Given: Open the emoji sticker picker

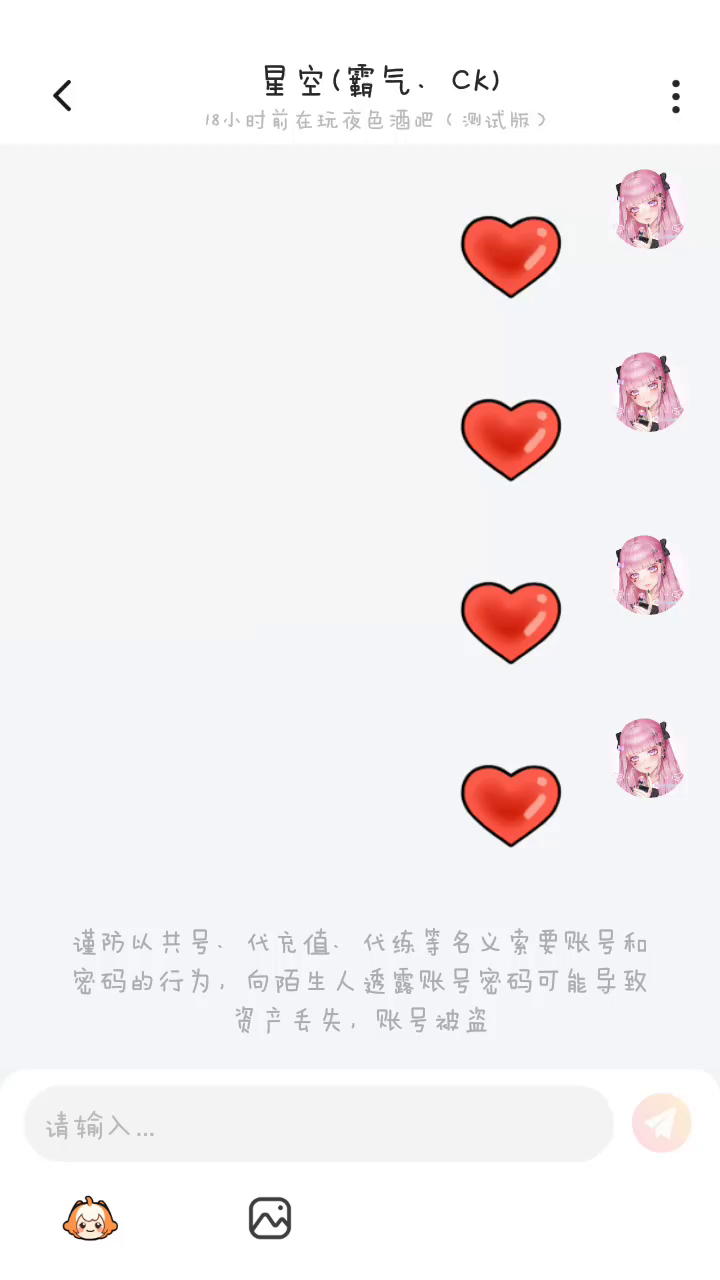Looking at the screenshot, I should tap(90, 1218).
